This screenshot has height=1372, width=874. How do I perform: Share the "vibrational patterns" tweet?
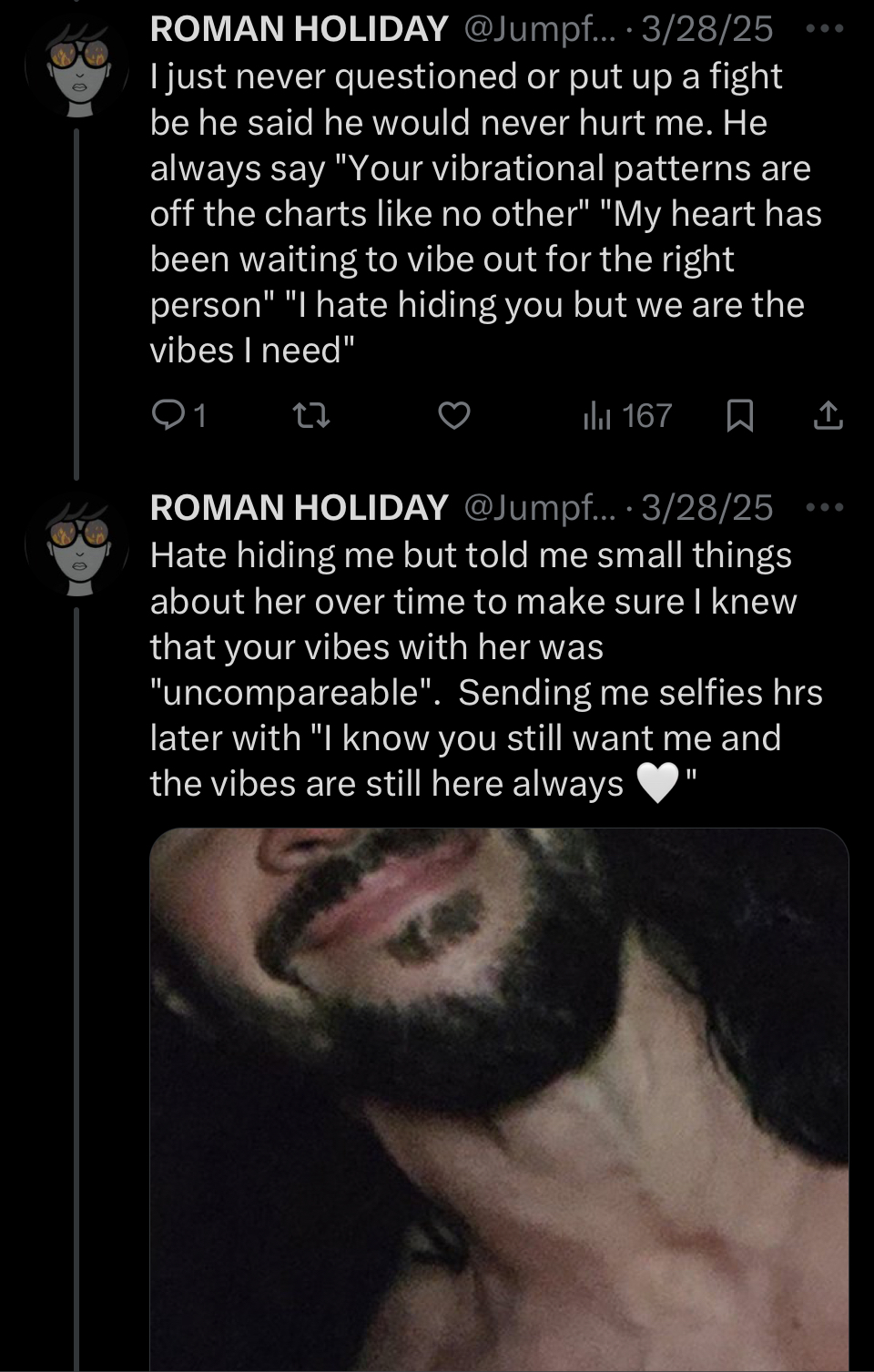(828, 416)
